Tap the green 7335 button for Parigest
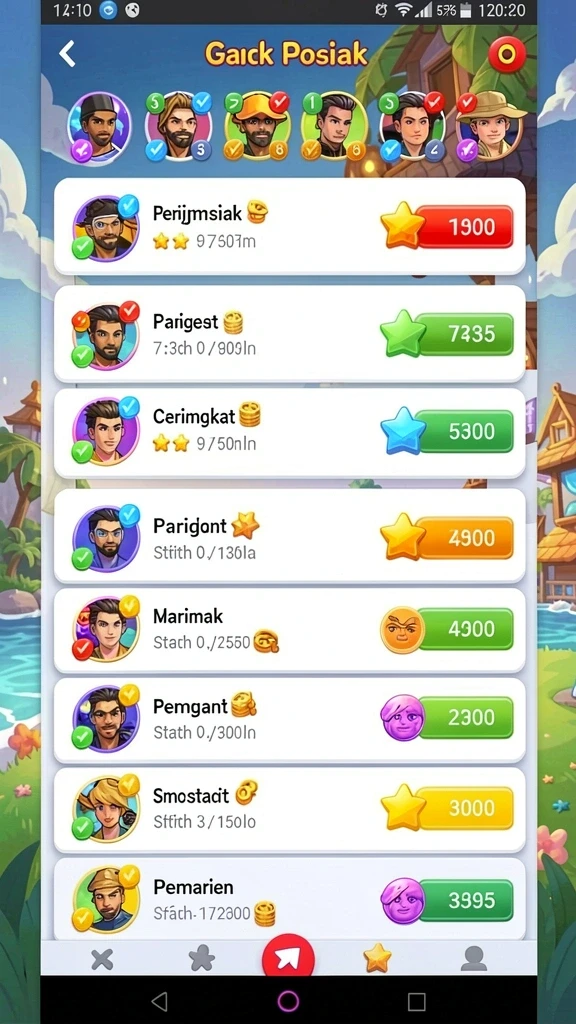The height and width of the screenshot is (1024, 576). click(x=464, y=334)
